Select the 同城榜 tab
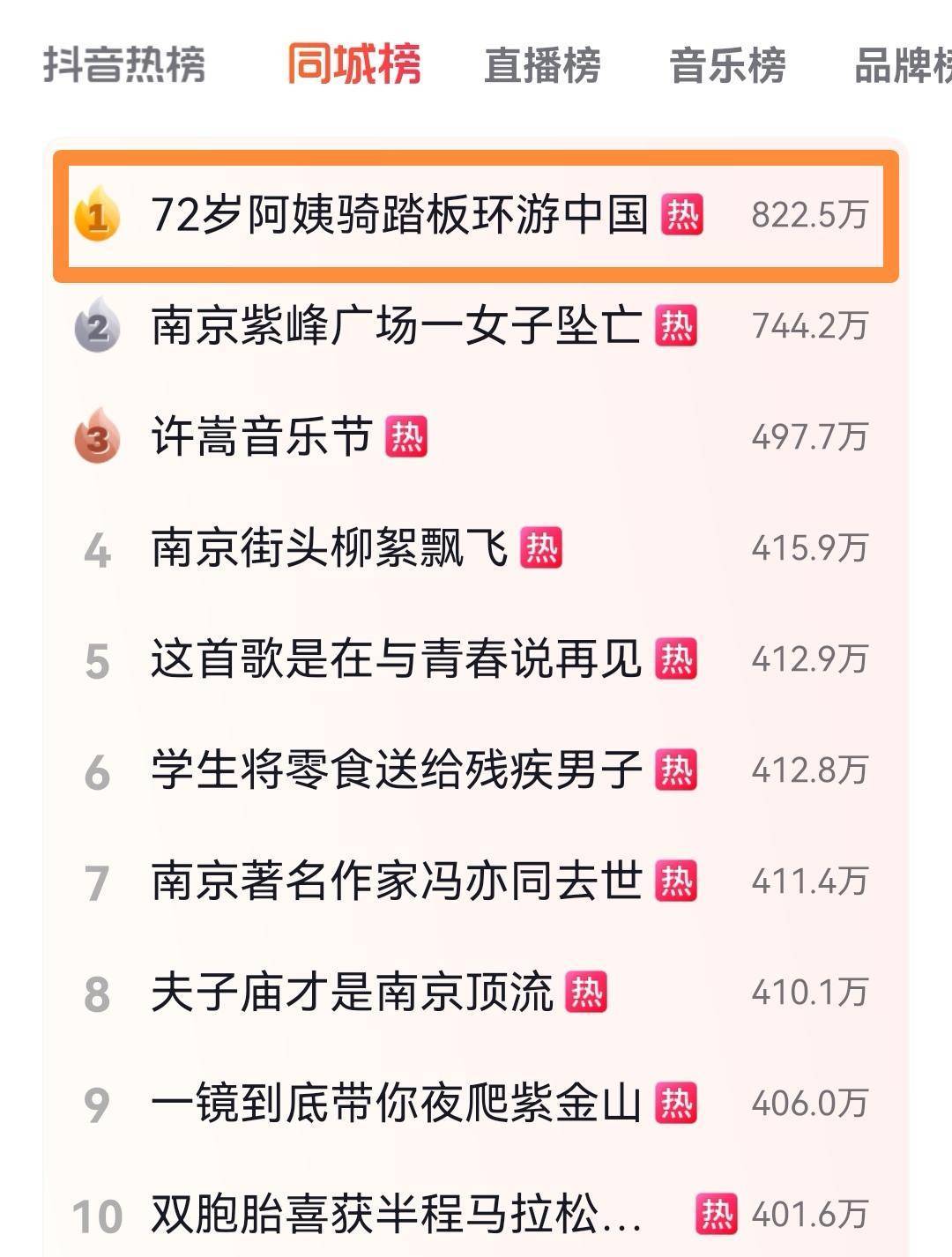 point(354,63)
